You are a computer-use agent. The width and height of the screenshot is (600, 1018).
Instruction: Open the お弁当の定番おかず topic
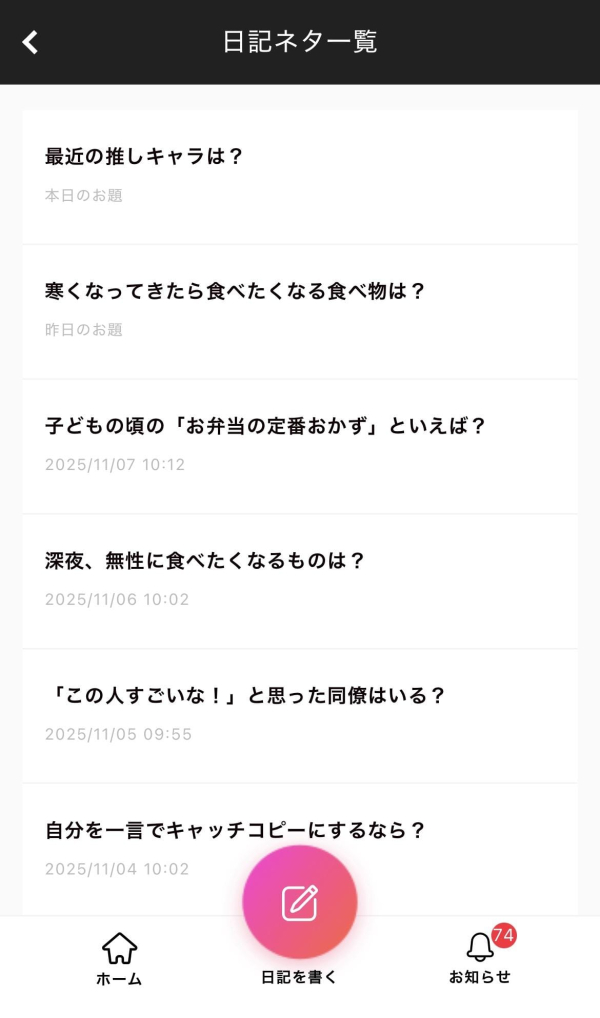299,445
